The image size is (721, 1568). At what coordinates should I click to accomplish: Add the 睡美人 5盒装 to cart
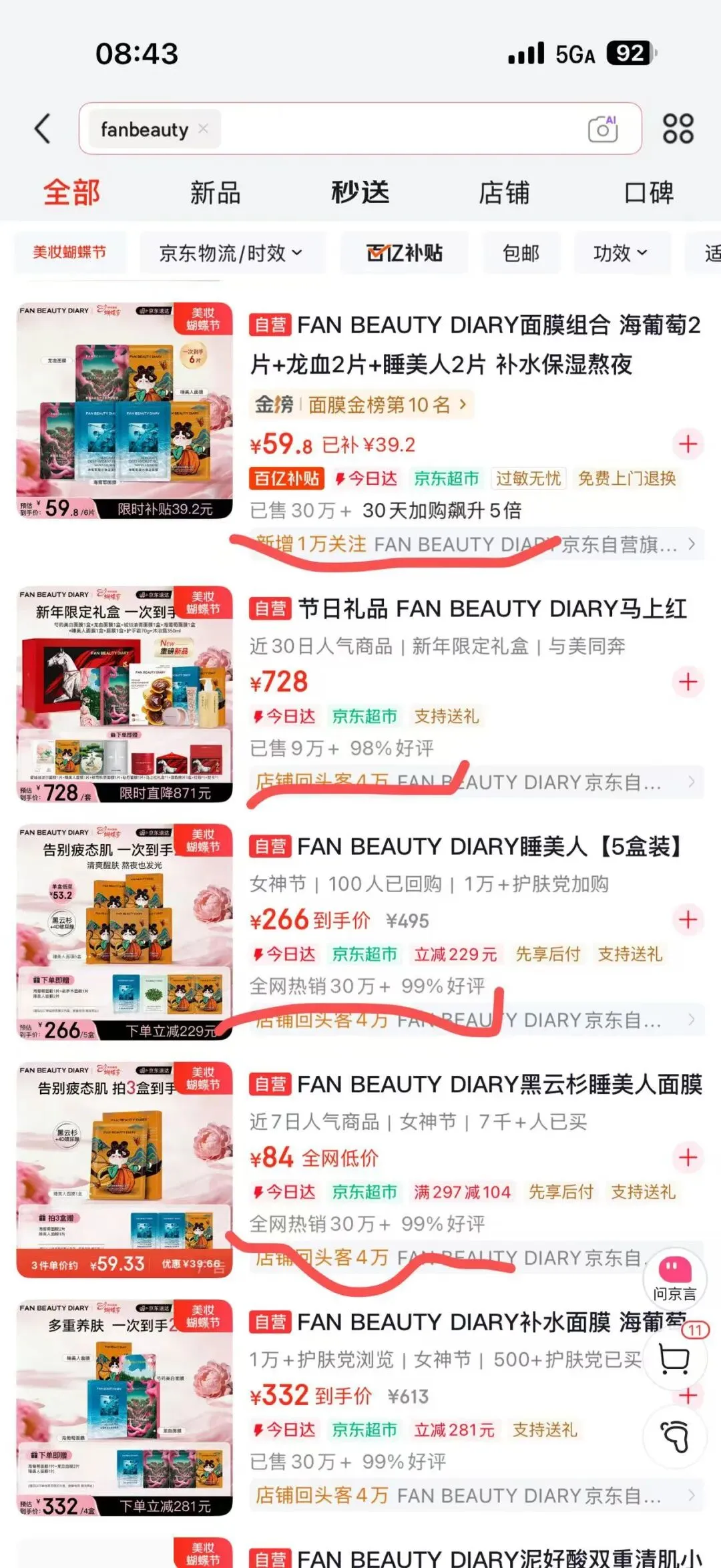coord(688,920)
